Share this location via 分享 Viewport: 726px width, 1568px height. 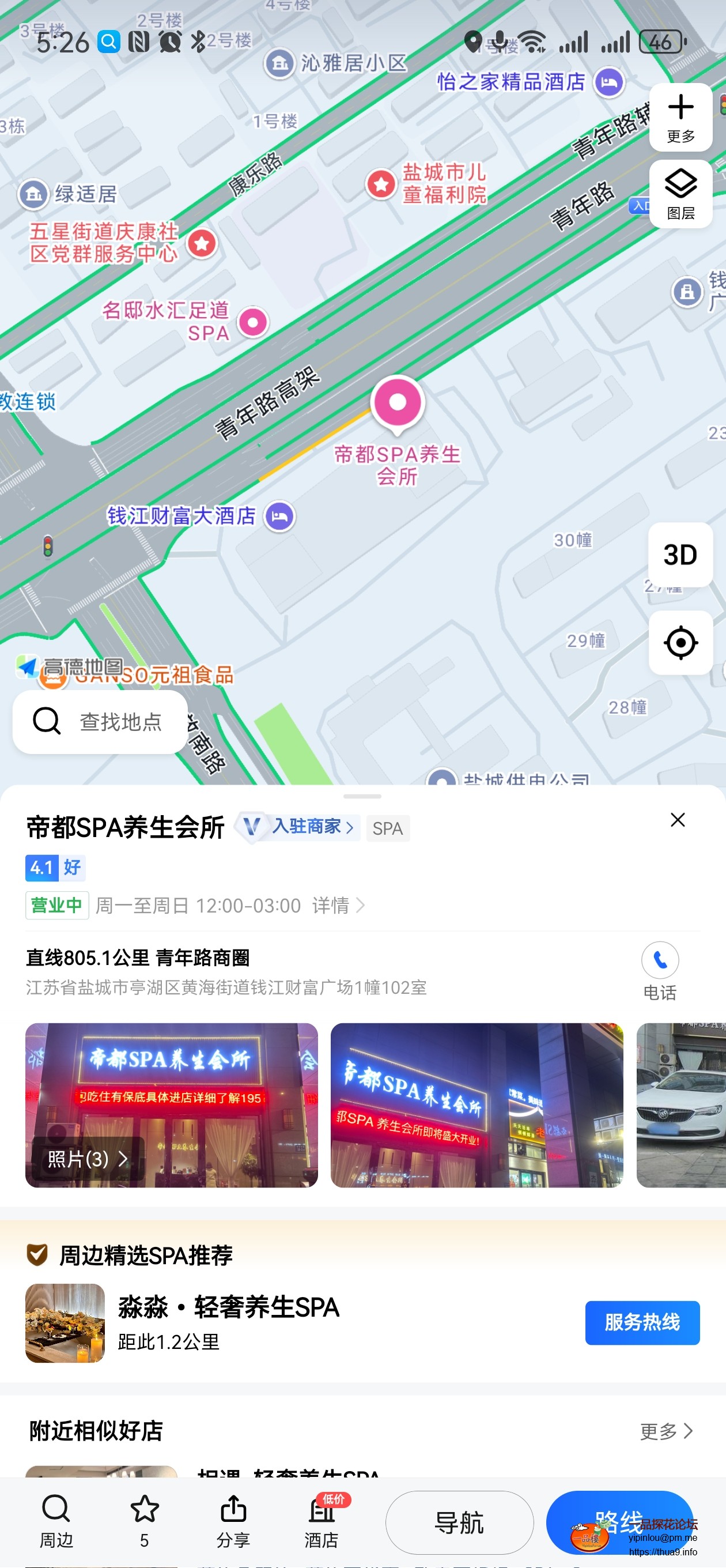(233, 1520)
